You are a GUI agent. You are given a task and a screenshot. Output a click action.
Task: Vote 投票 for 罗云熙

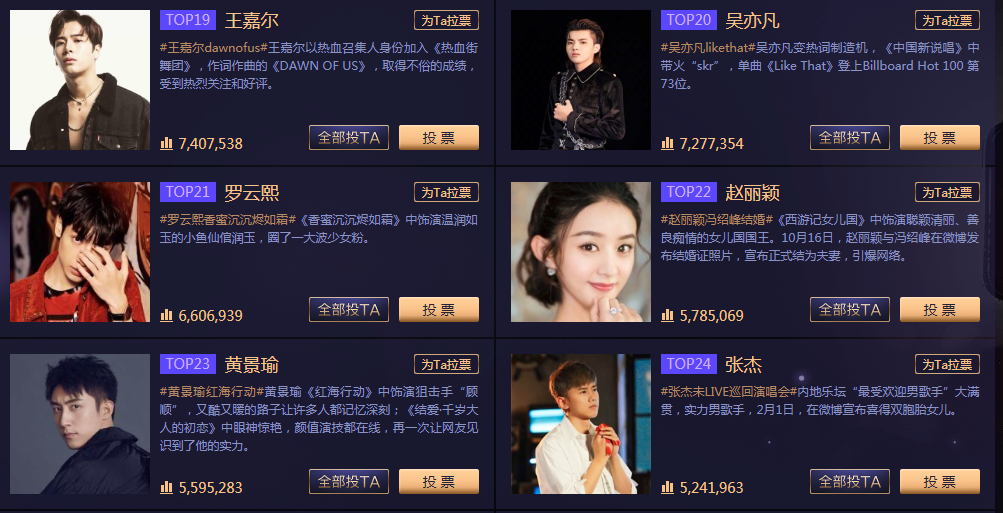pyautogui.click(x=438, y=310)
